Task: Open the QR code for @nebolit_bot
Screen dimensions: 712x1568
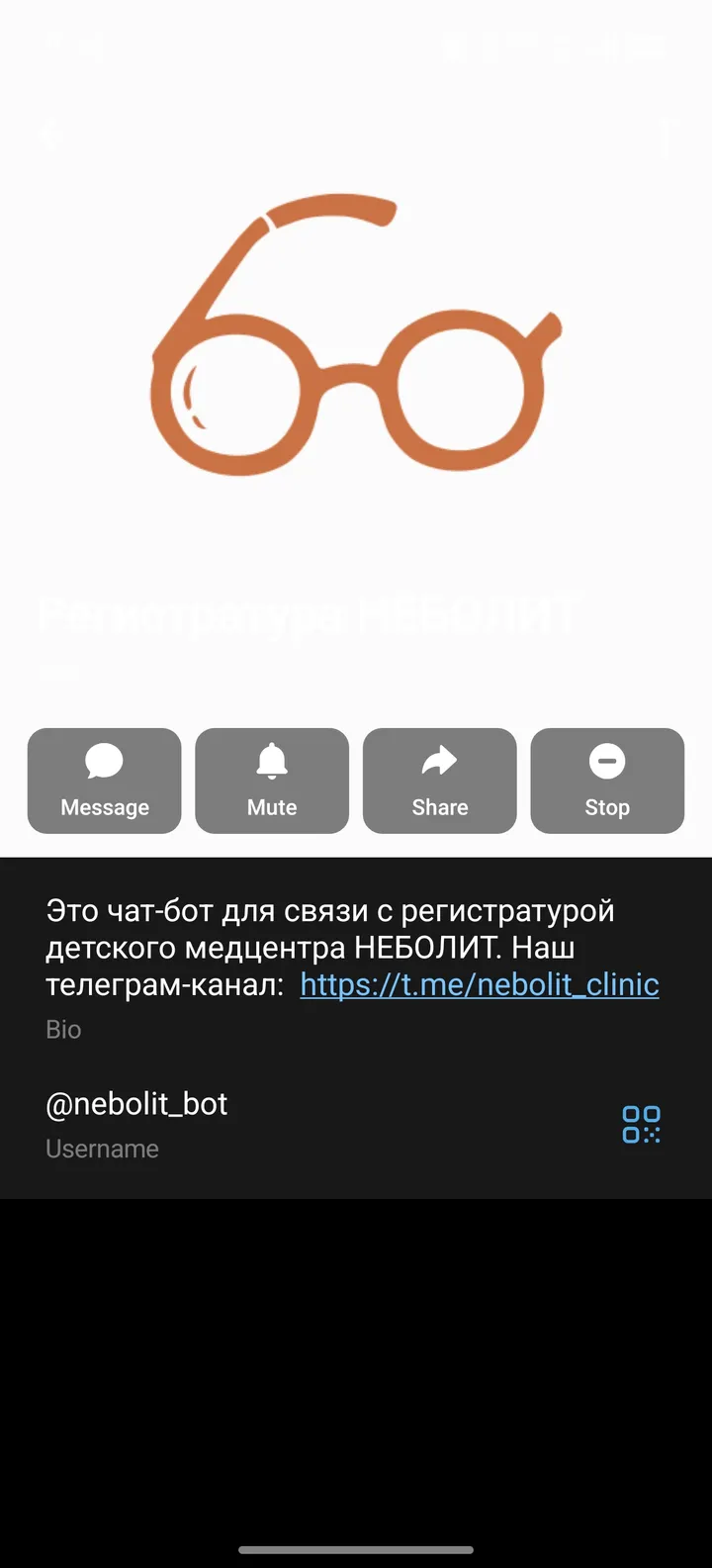Action: pyautogui.click(x=641, y=1125)
